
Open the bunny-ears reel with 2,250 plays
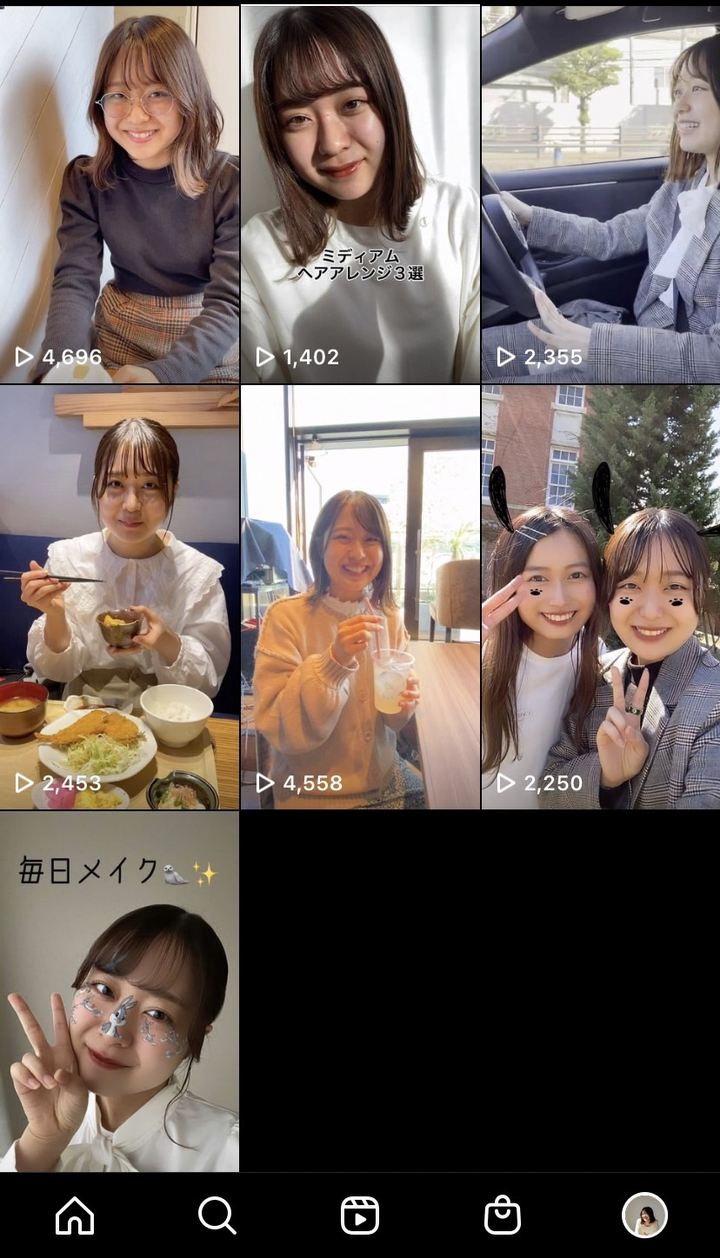pos(601,597)
